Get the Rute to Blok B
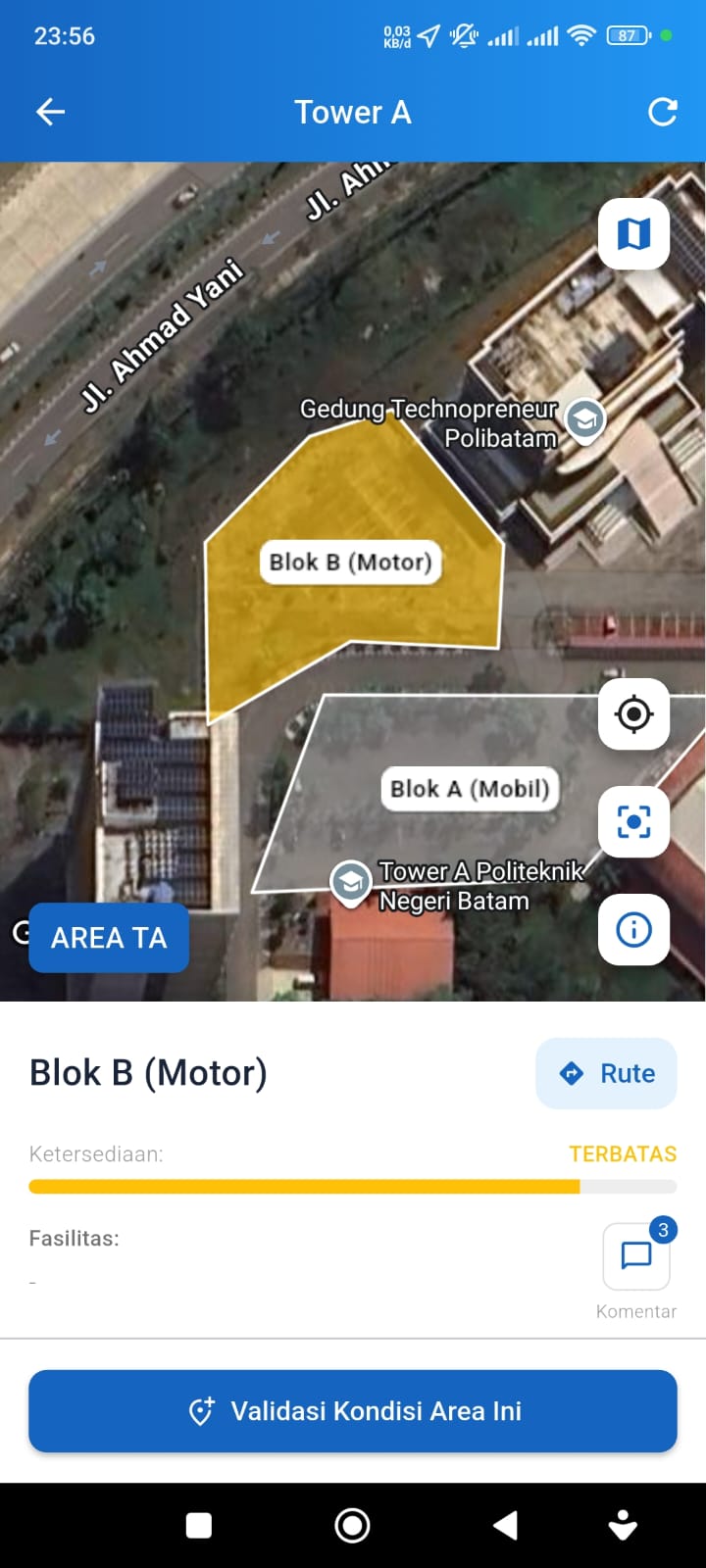This screenshot has height=1568, width=706. click(x=606, y=1073)
